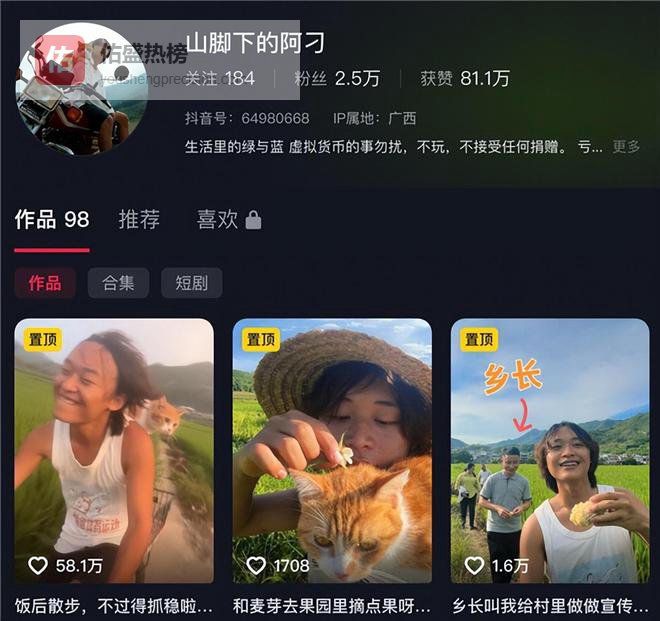Switch to the 推荐 tab
Viewport: 660px width, 621px height.
[x=139, y=220]
